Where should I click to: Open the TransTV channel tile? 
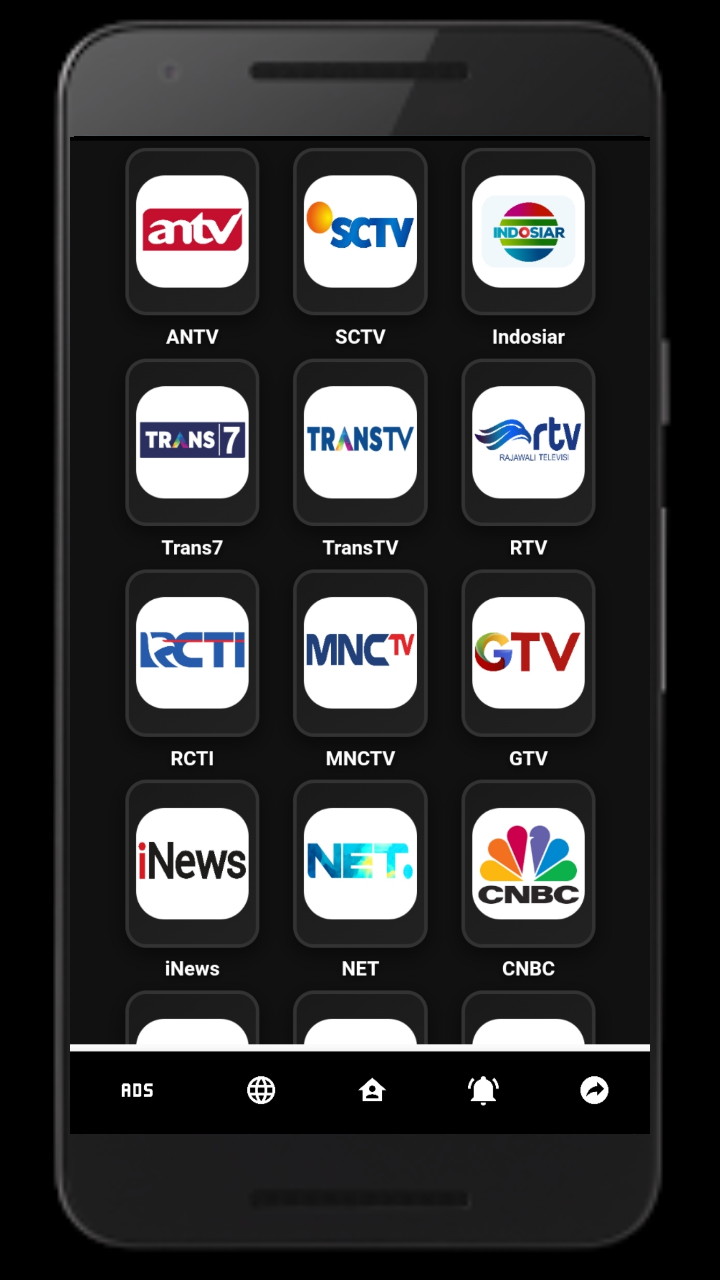point(360,443)
